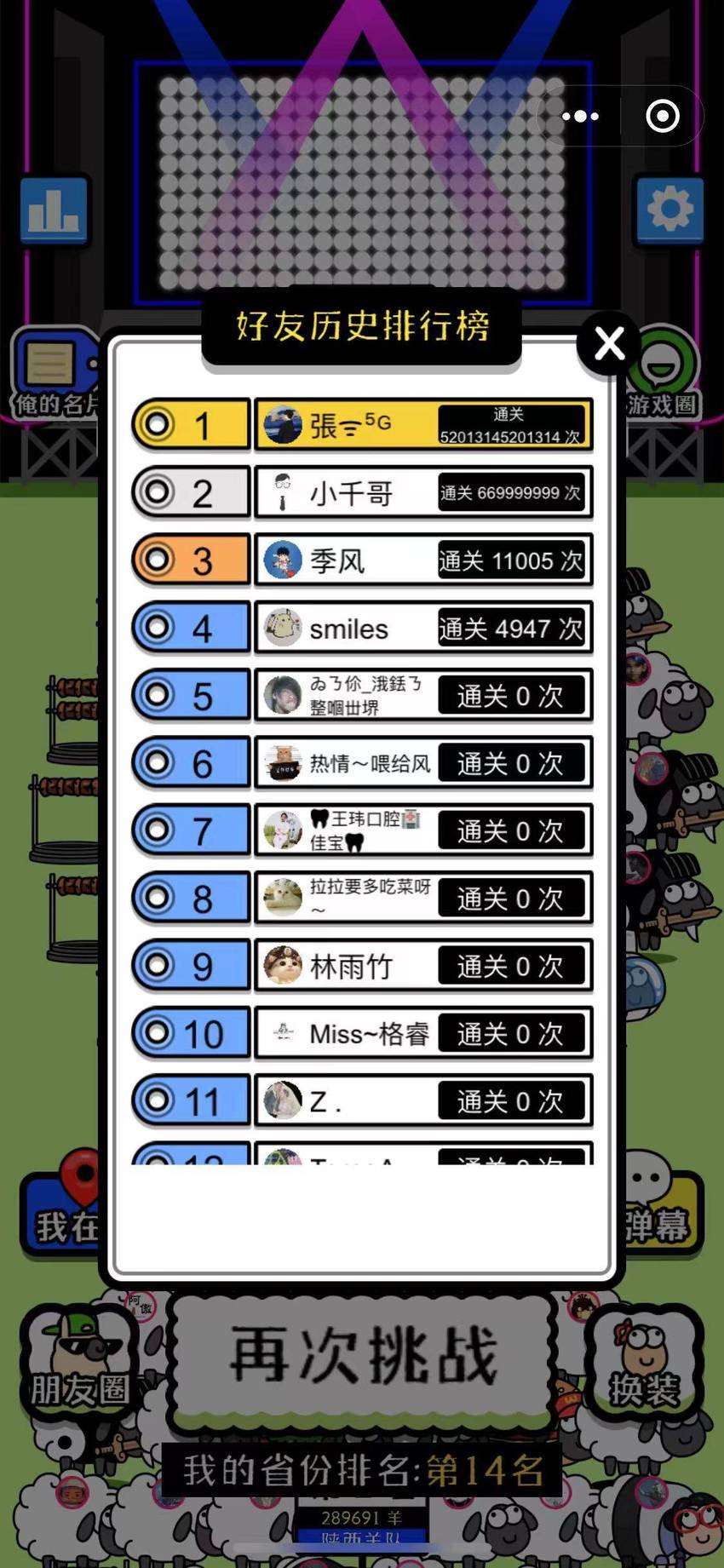Image resolution: width=724 pixels, height=1568 pixels.
Task: Tap 再次挑战 to challenge again
Action: tap(362, 1356)
